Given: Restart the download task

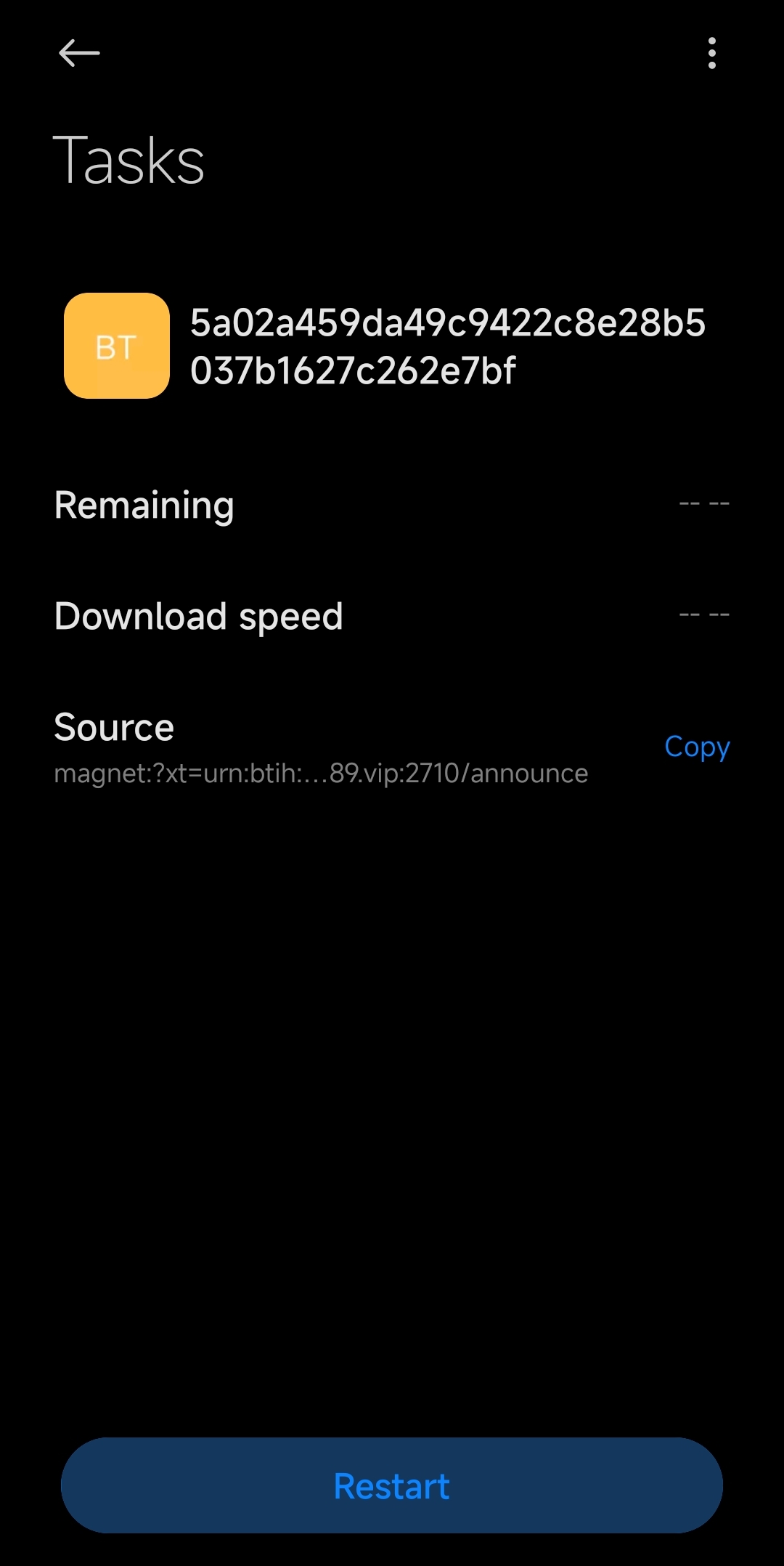Looking at the screenshot, I should 392,1485.
